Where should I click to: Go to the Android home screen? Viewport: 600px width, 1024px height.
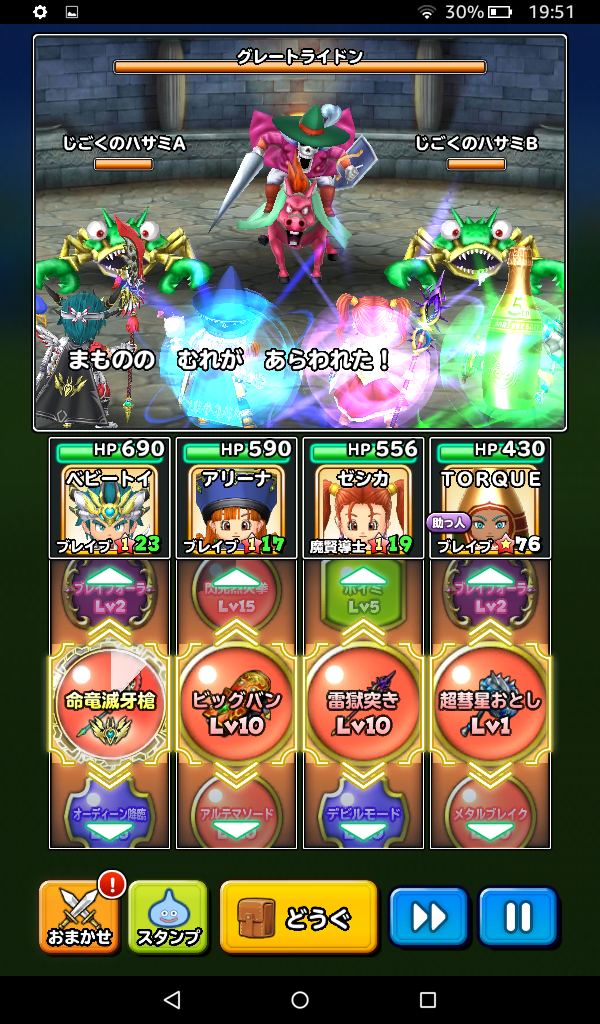pyautogui.click(x=300, y=1000)
